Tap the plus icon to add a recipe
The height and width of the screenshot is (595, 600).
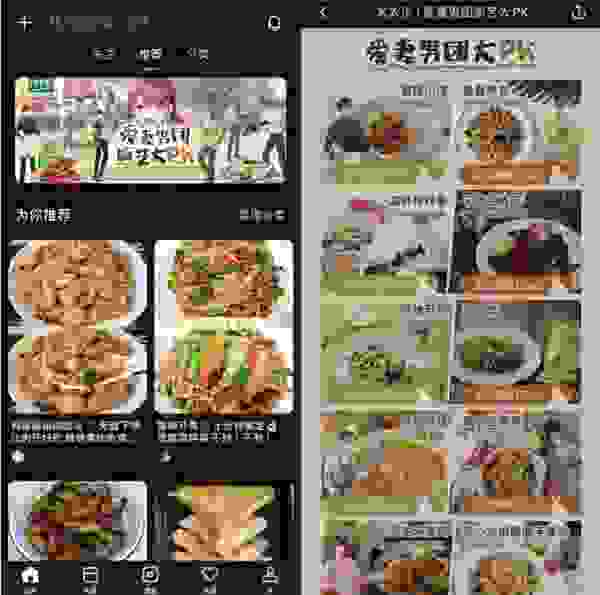click(25, 22)
